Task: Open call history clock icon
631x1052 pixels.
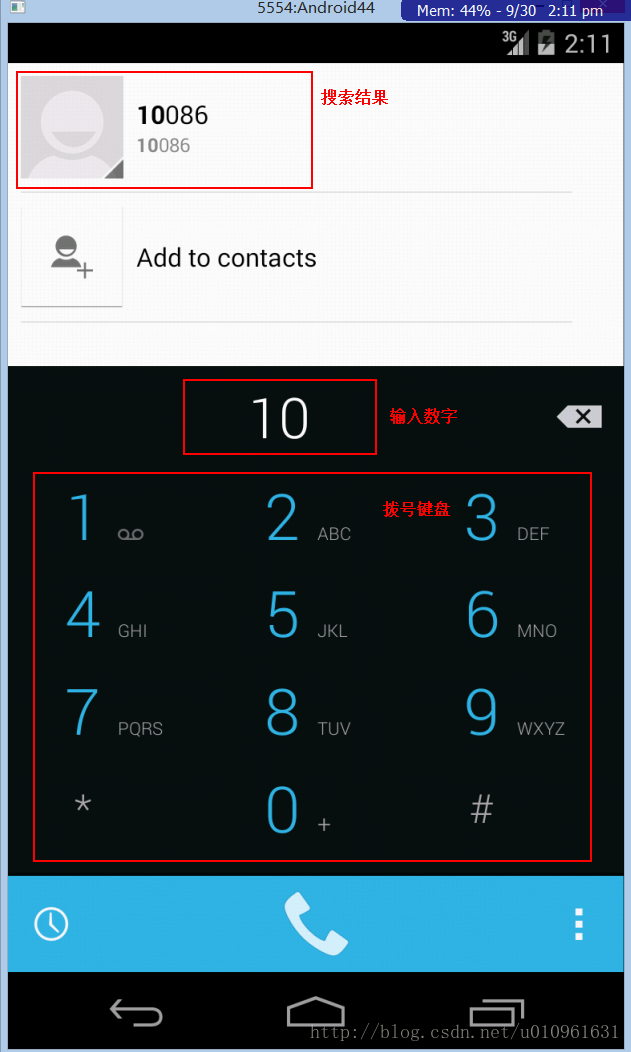Action: click(51, 924)
